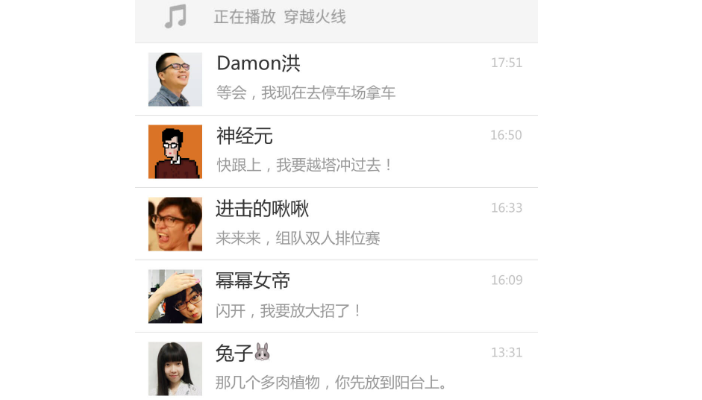
Task: Open the now playing 穿越火线 banner
Action: pyautogui.click(x=336, y=18)
